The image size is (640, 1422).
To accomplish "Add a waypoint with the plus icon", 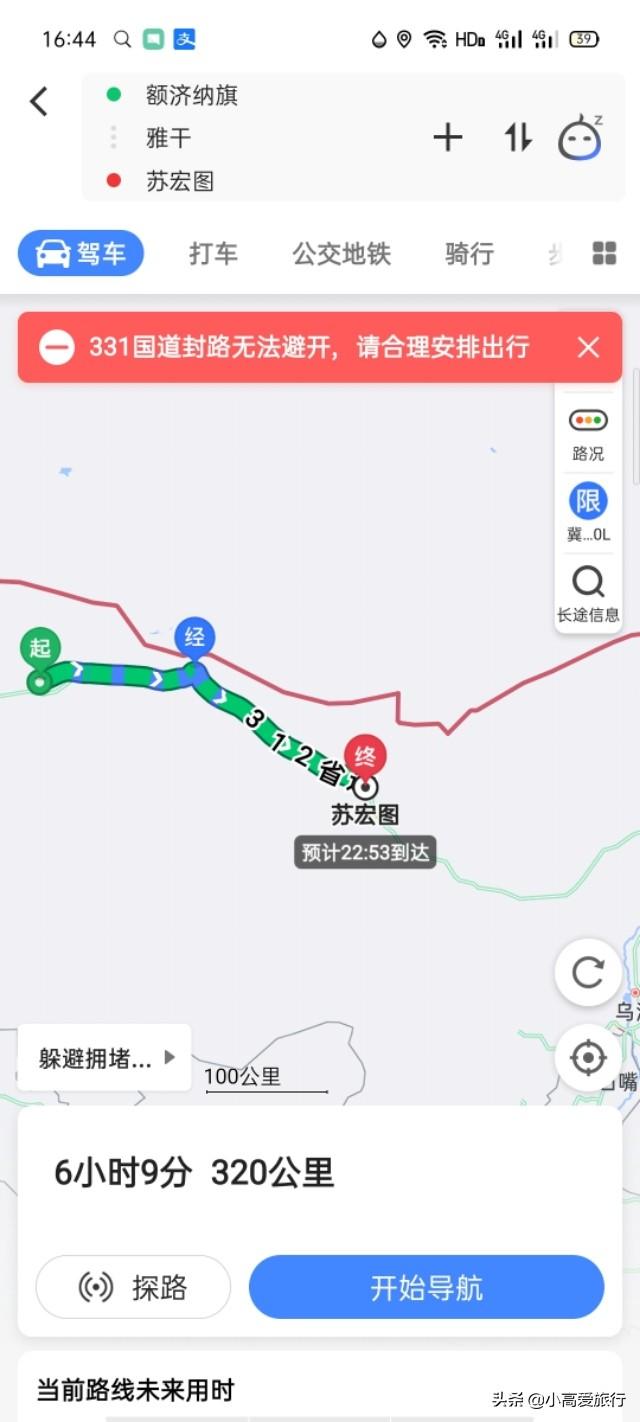I will [x=448, y=138].
